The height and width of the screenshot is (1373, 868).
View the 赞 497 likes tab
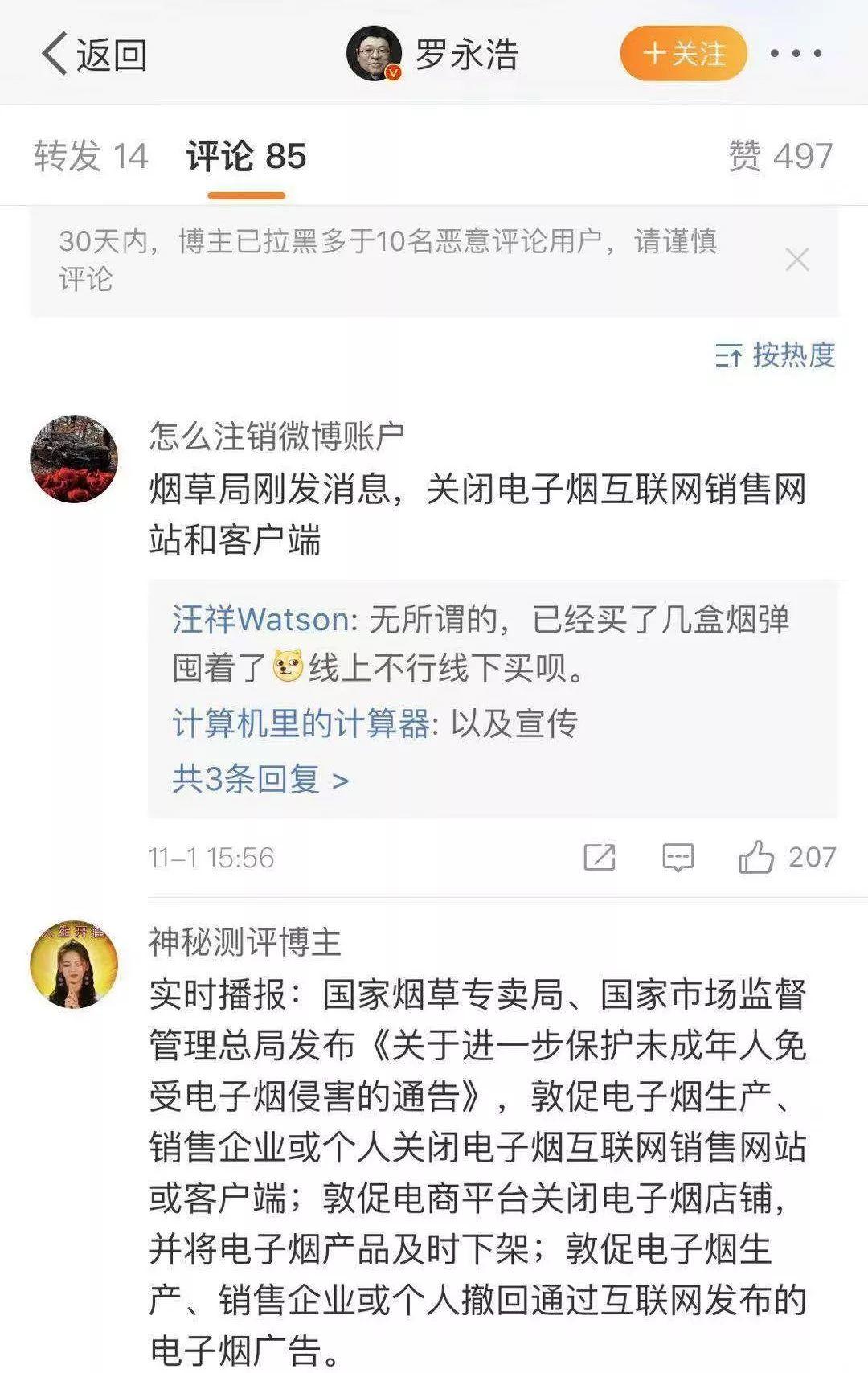point(780,156)
